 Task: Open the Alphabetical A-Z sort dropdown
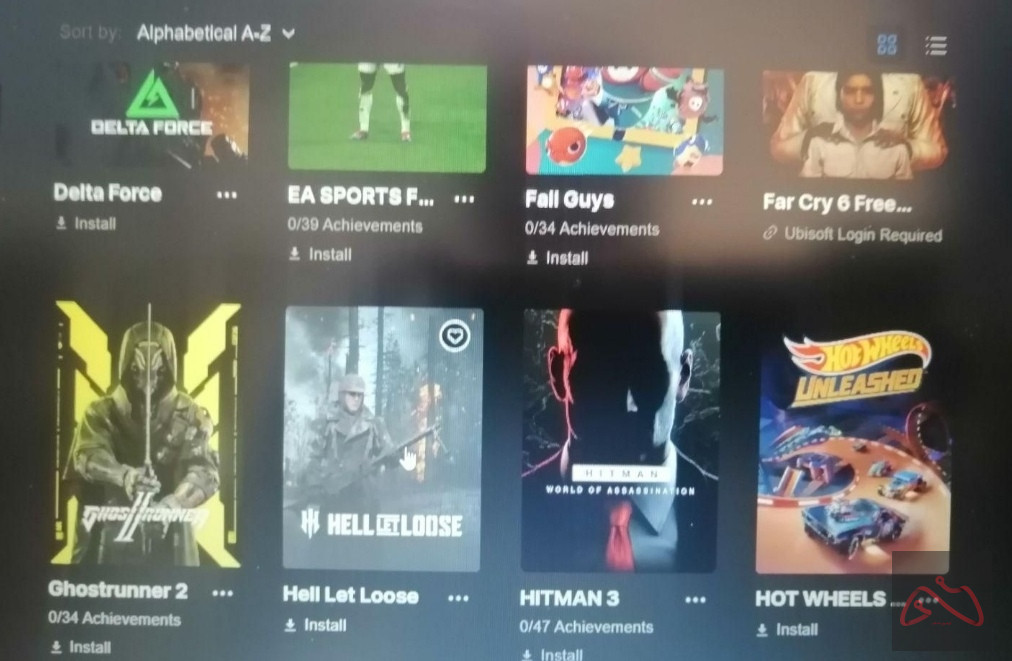pos(216,33)
